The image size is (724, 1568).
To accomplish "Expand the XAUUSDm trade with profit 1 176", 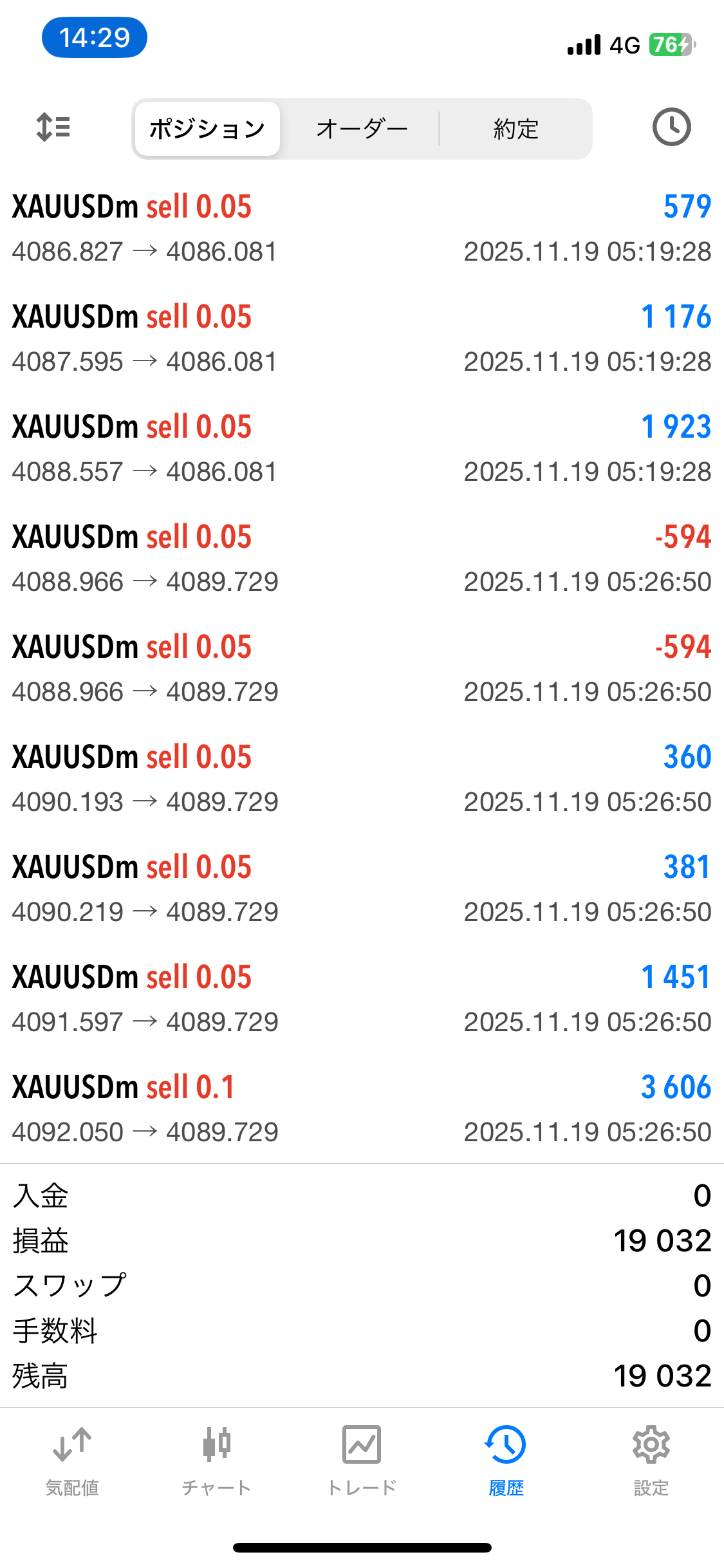I will 362,339.
